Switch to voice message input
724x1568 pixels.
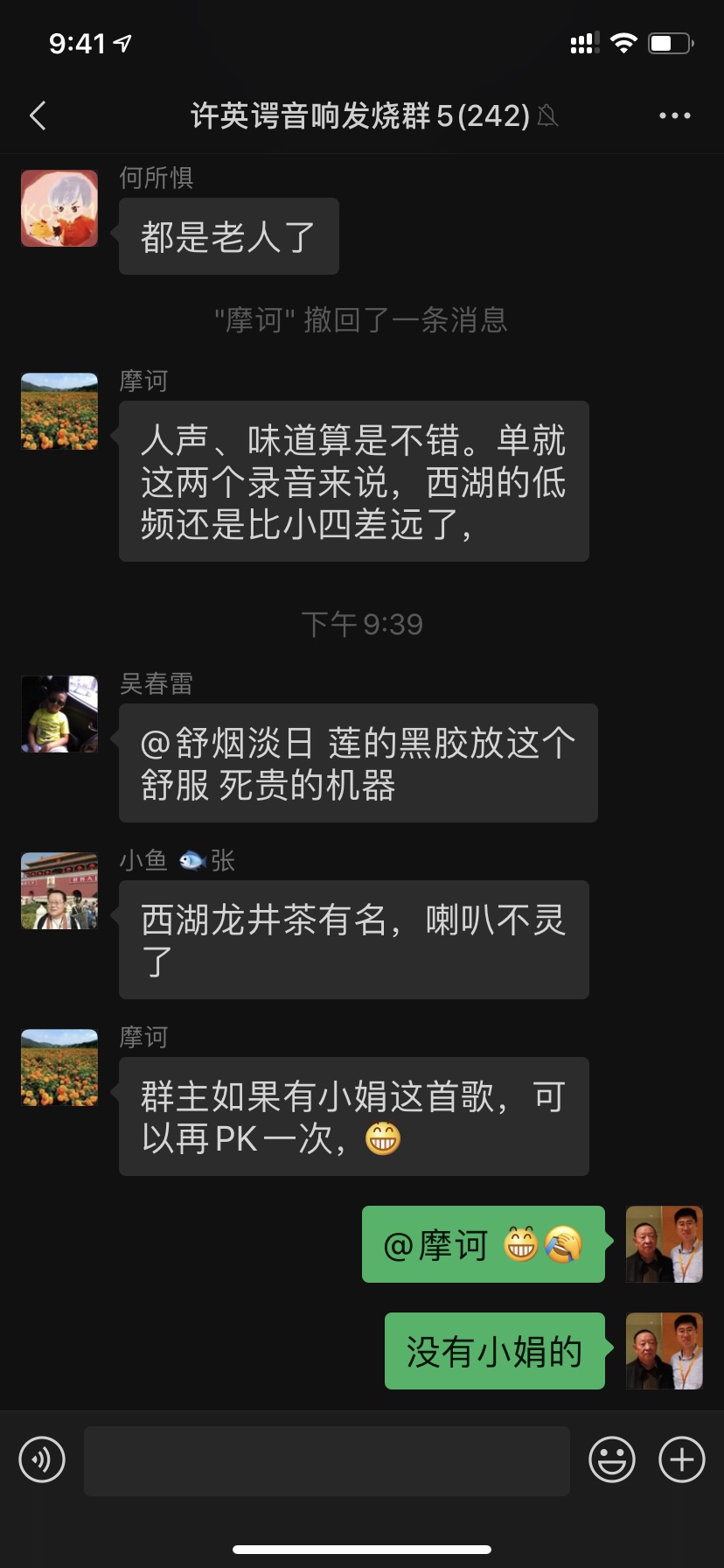pos(42,1459)
